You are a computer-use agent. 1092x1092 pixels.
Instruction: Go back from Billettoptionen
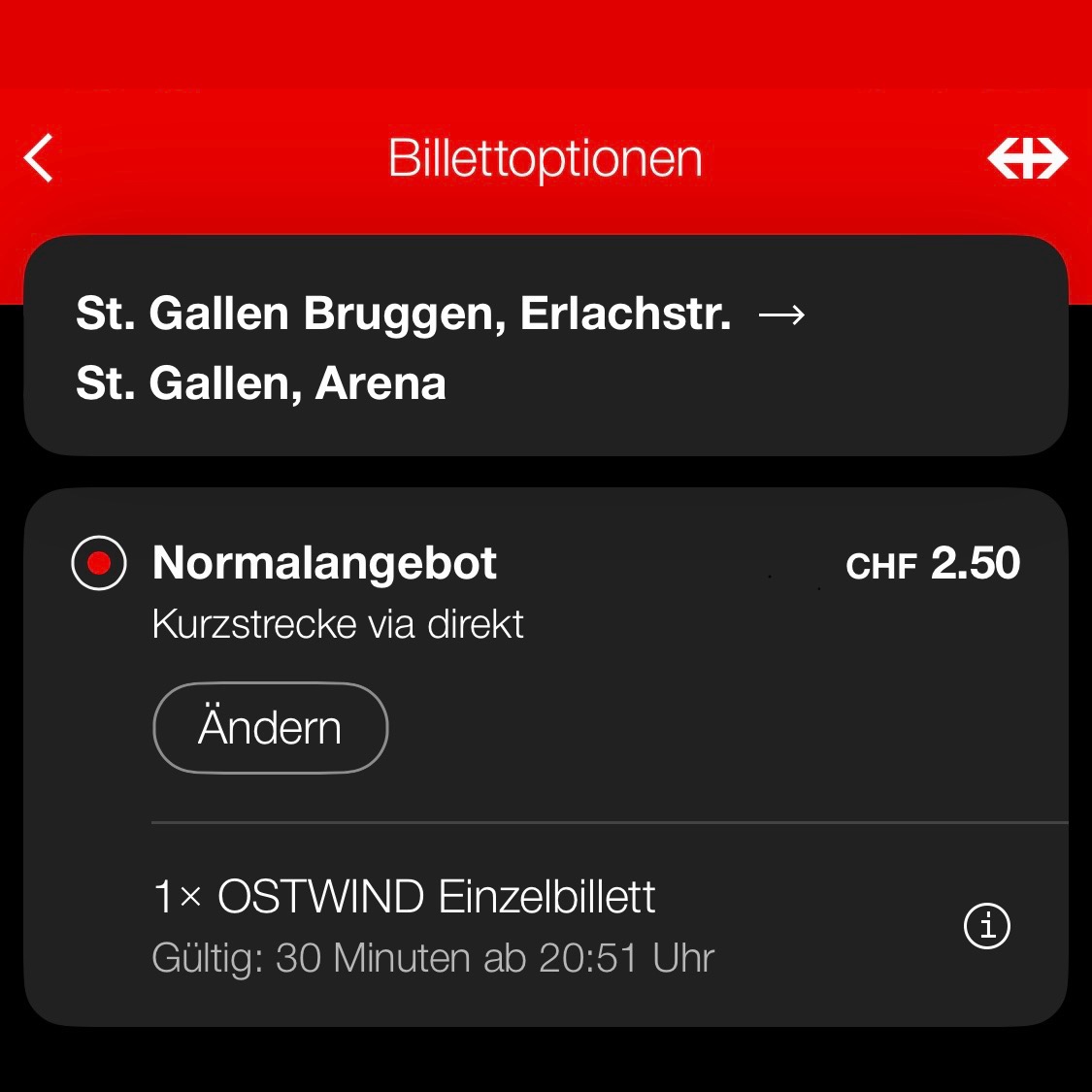39,158
